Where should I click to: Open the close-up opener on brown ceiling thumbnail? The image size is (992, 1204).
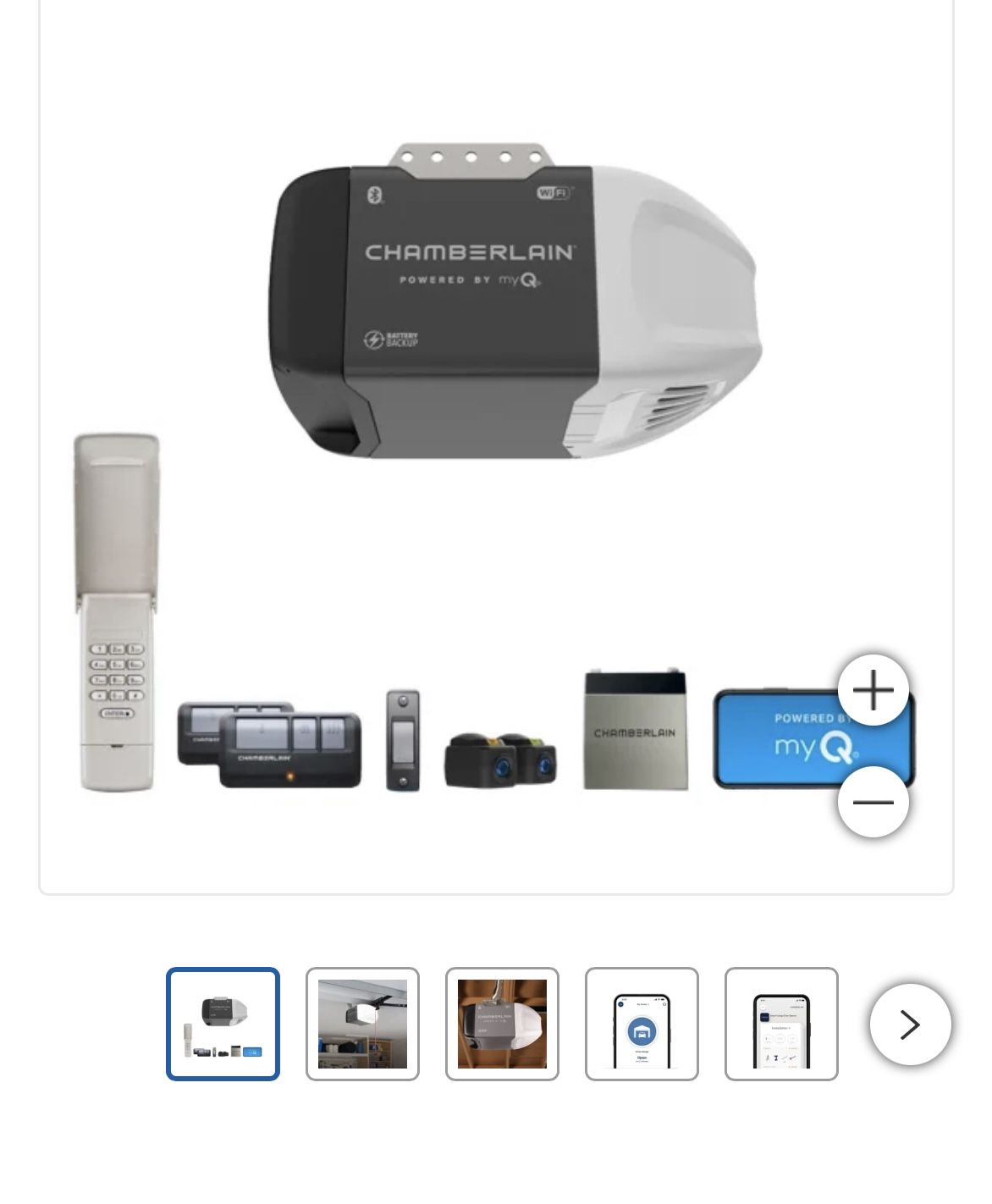click(502, 1024)
